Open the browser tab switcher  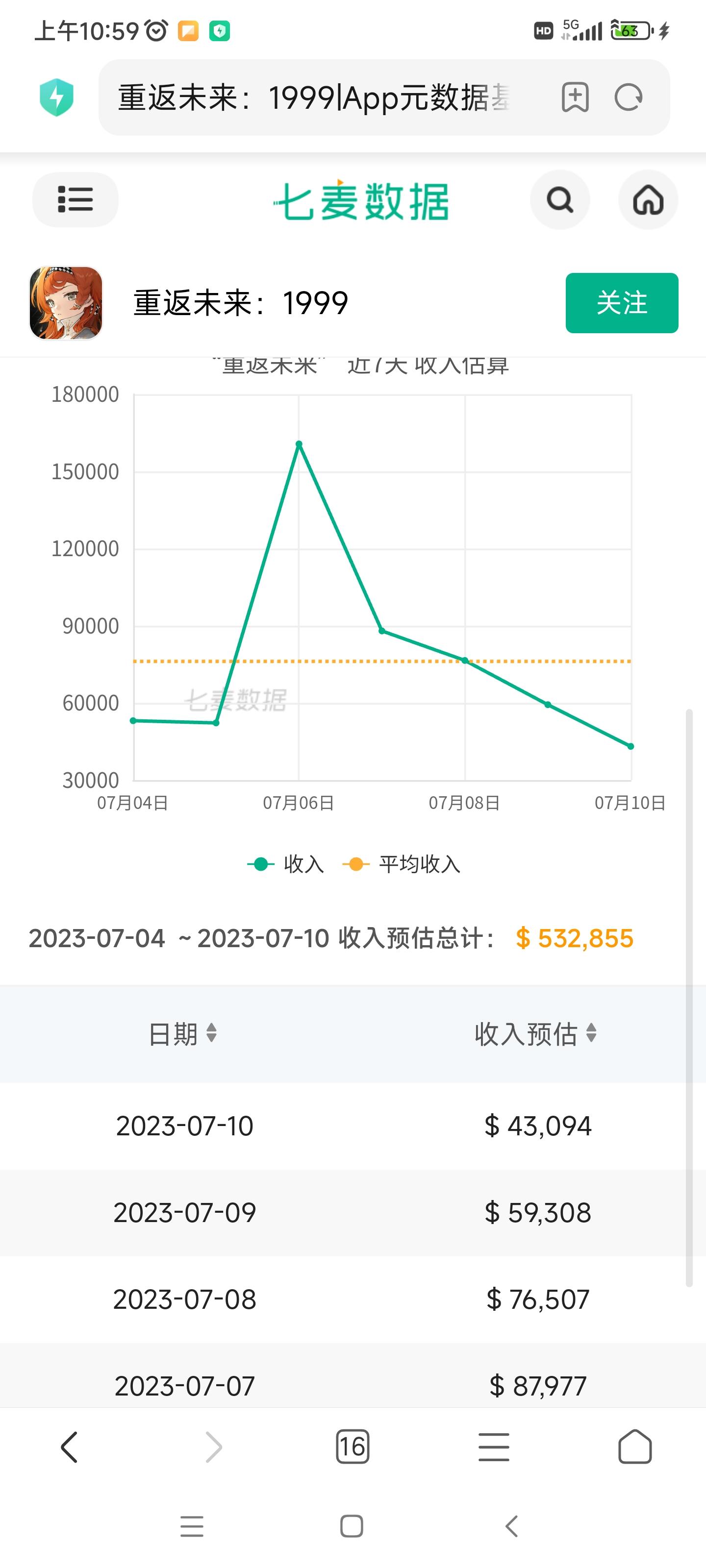click(352, 1447)
